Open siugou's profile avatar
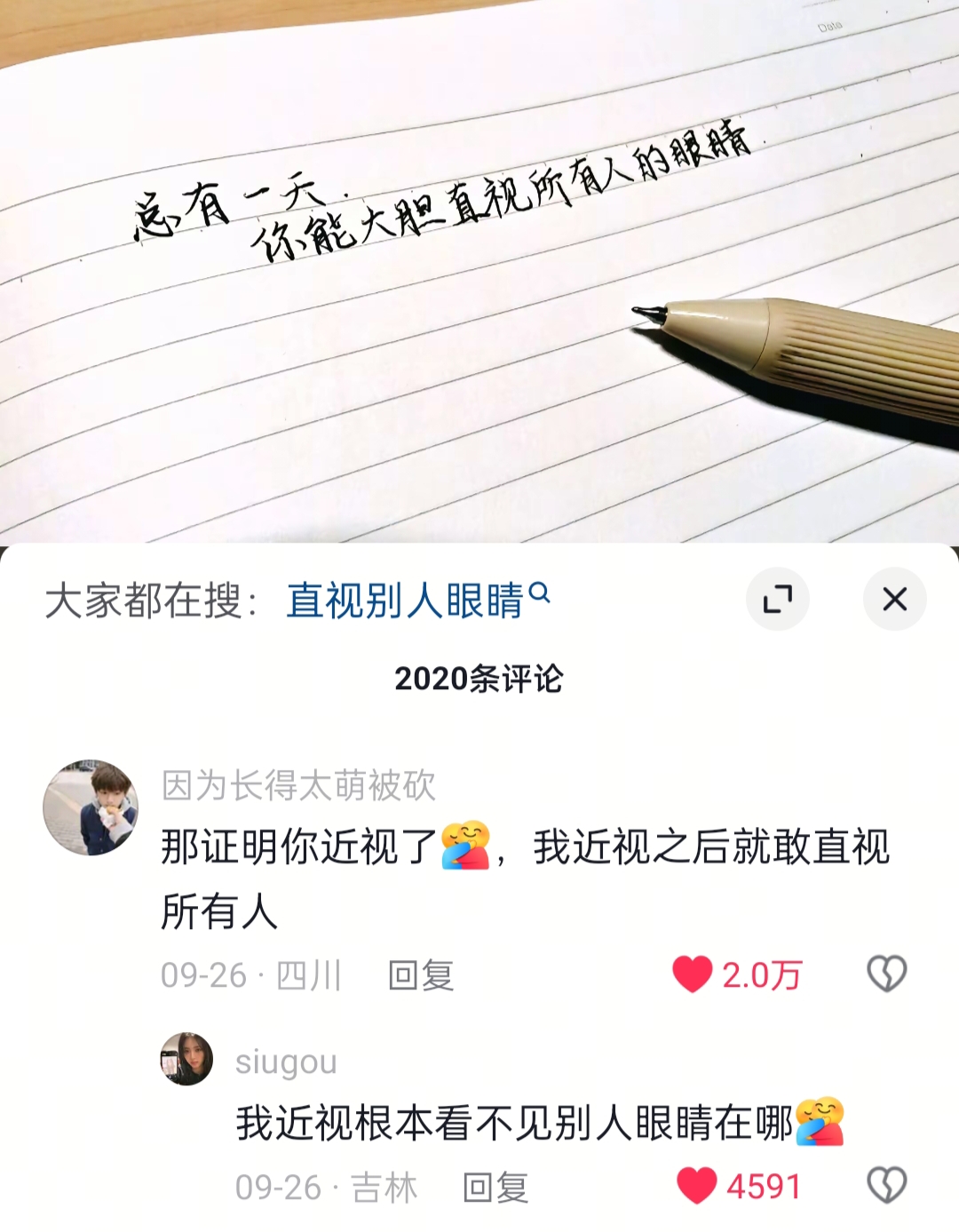 pos(186,1059)
